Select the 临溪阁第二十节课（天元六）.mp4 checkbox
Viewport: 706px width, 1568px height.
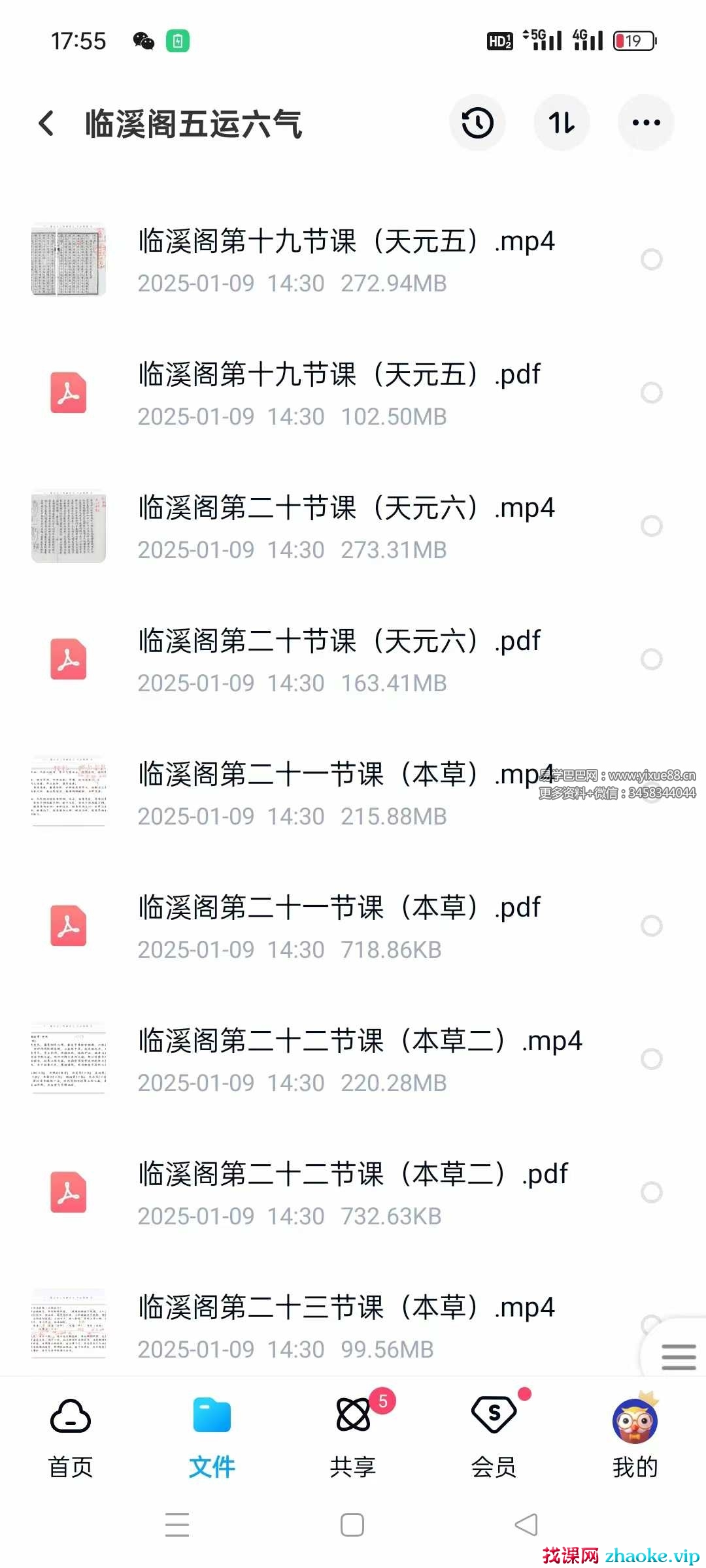pos(651,527)
